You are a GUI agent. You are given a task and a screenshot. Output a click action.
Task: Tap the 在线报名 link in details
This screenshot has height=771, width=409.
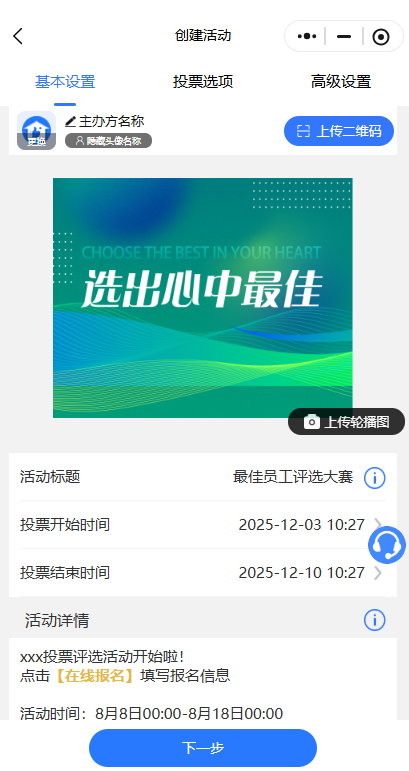(94, 676)
